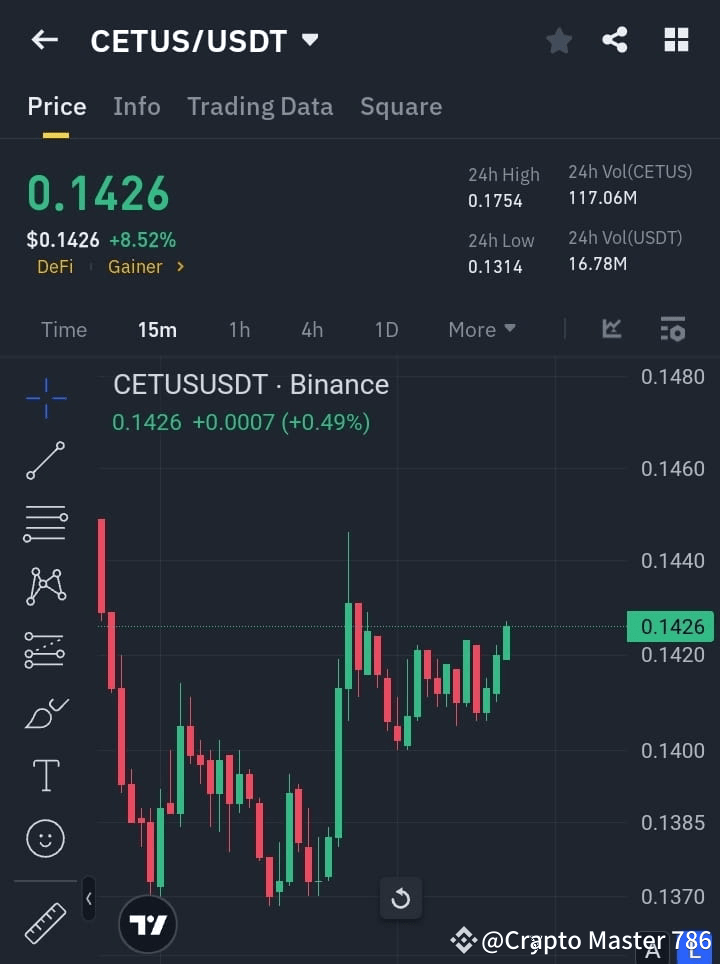Select the crosshair tool
Screen dimensions: 720x964
click(45, 398)
